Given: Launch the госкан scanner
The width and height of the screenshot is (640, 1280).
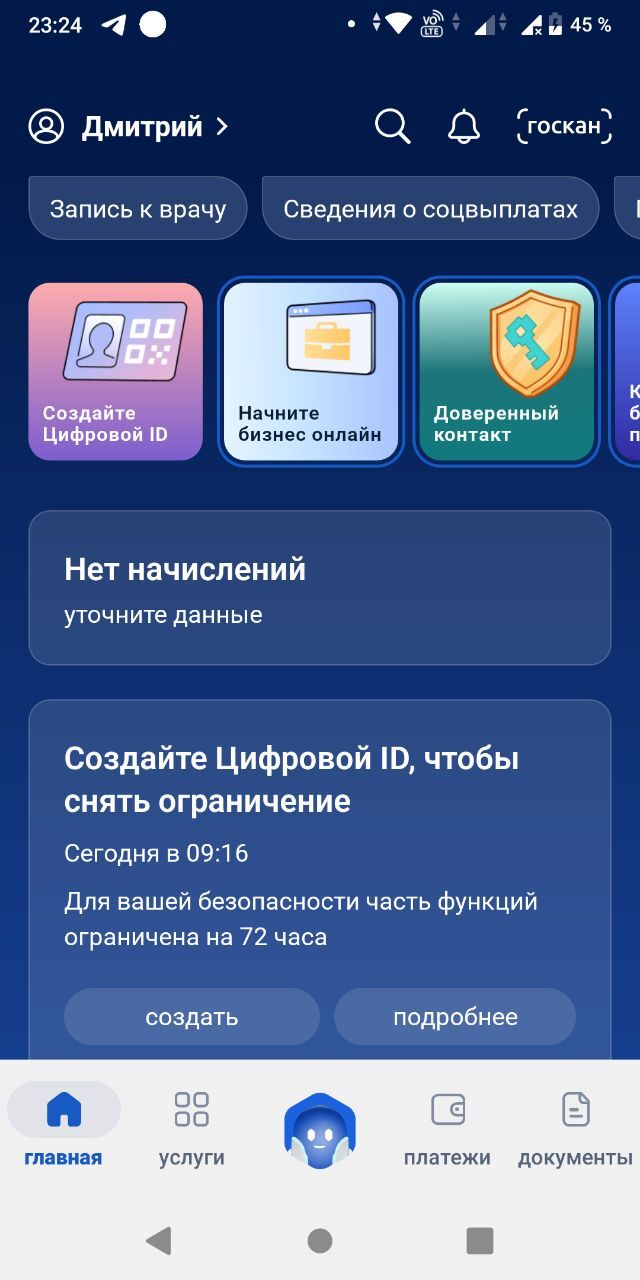Looking at the screenshot, I should pos(564,127).
